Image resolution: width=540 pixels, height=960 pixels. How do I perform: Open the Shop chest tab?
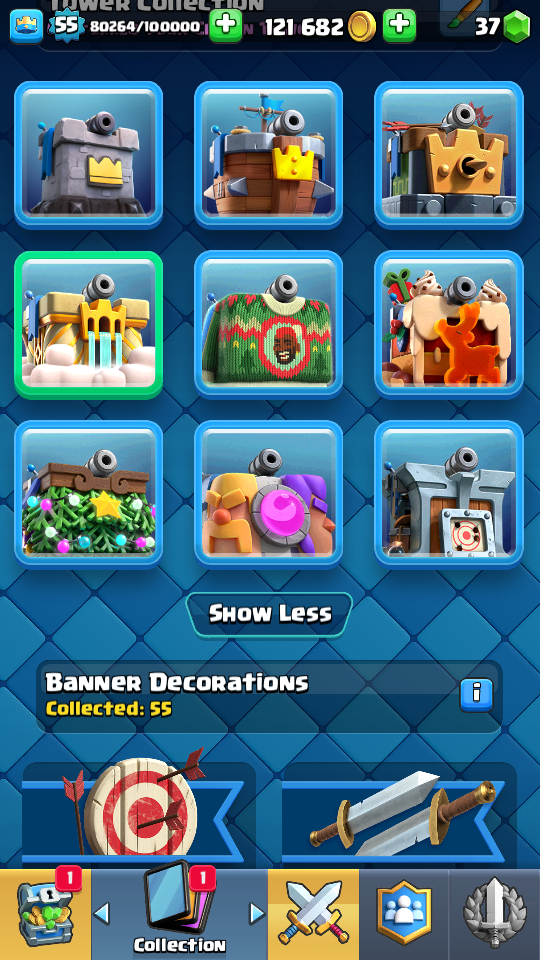(x=45, y=914)
